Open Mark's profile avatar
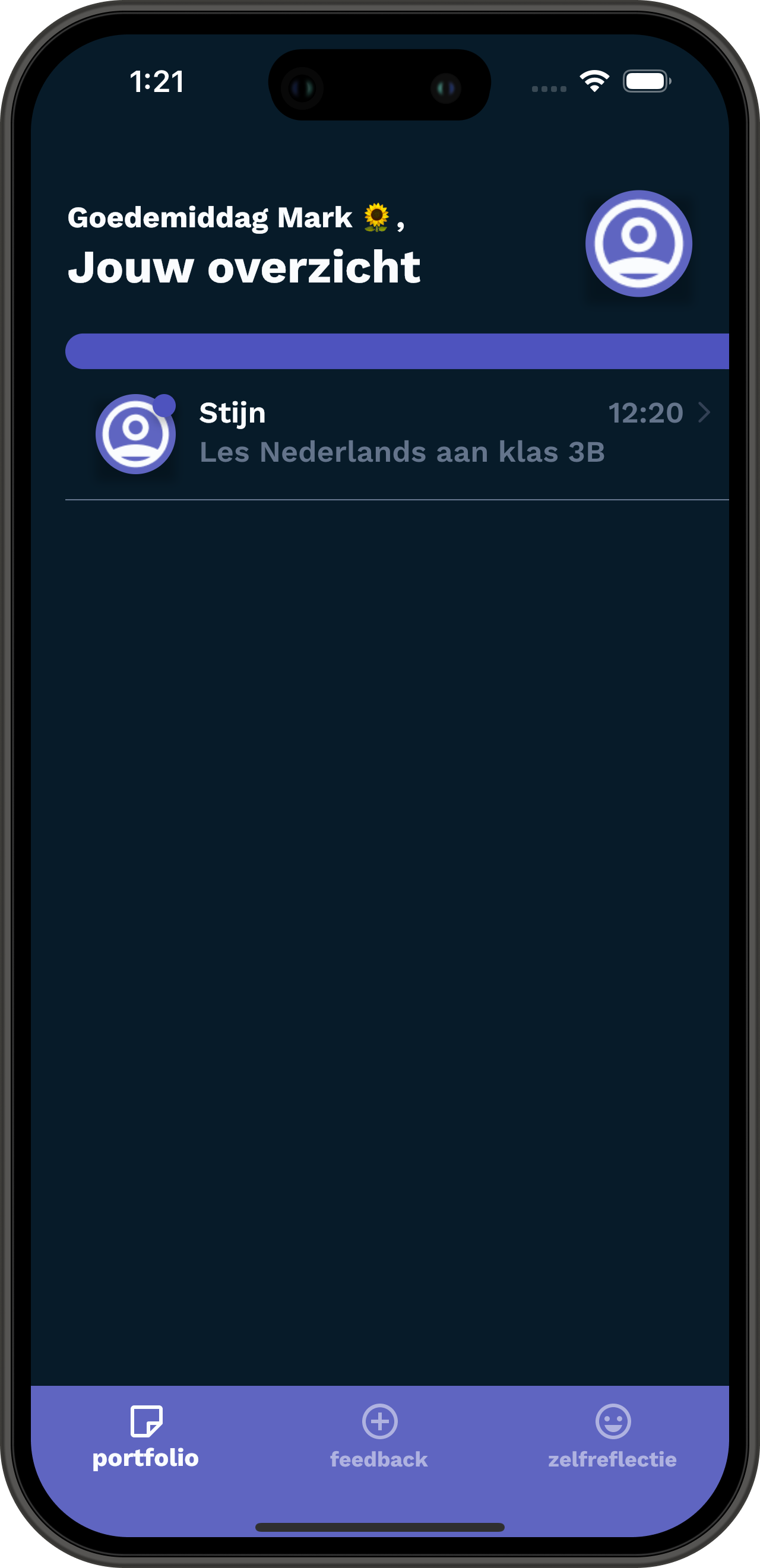This screenshot has height=1568, width=760. coord(638,243)
